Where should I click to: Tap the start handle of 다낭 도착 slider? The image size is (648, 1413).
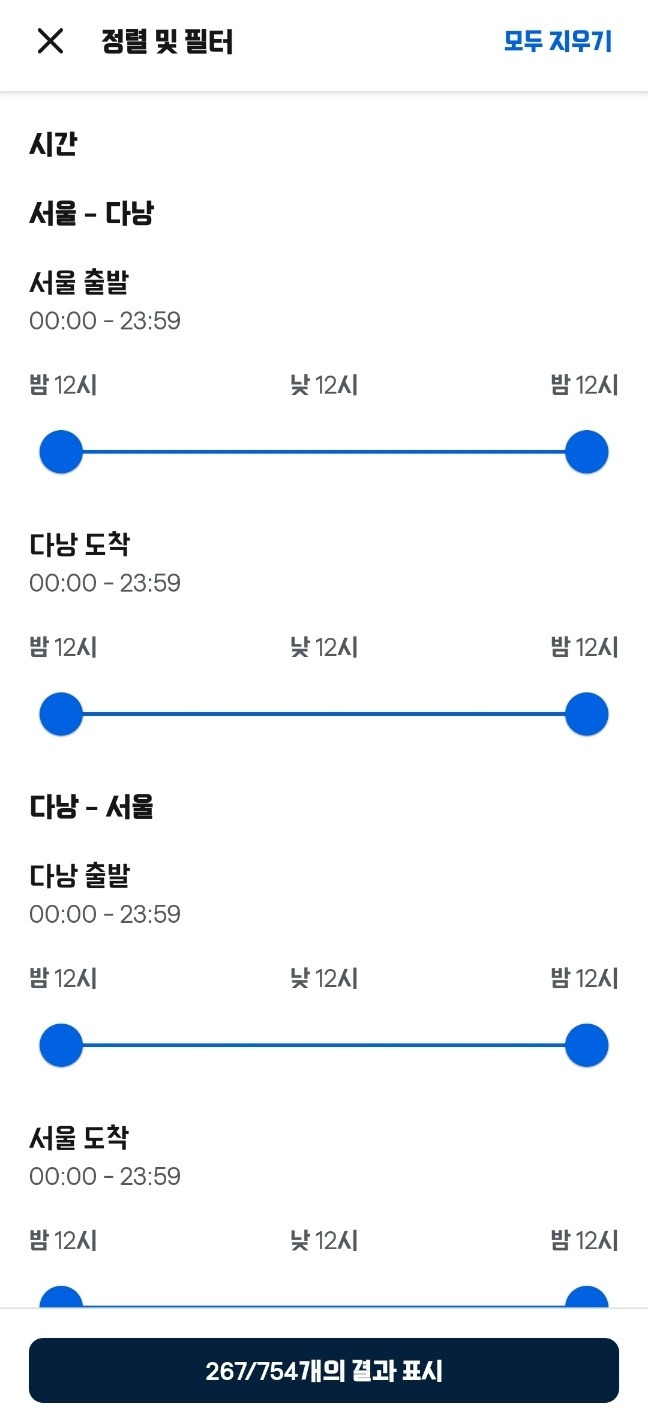pyautogui.click(x=61, y=714)
